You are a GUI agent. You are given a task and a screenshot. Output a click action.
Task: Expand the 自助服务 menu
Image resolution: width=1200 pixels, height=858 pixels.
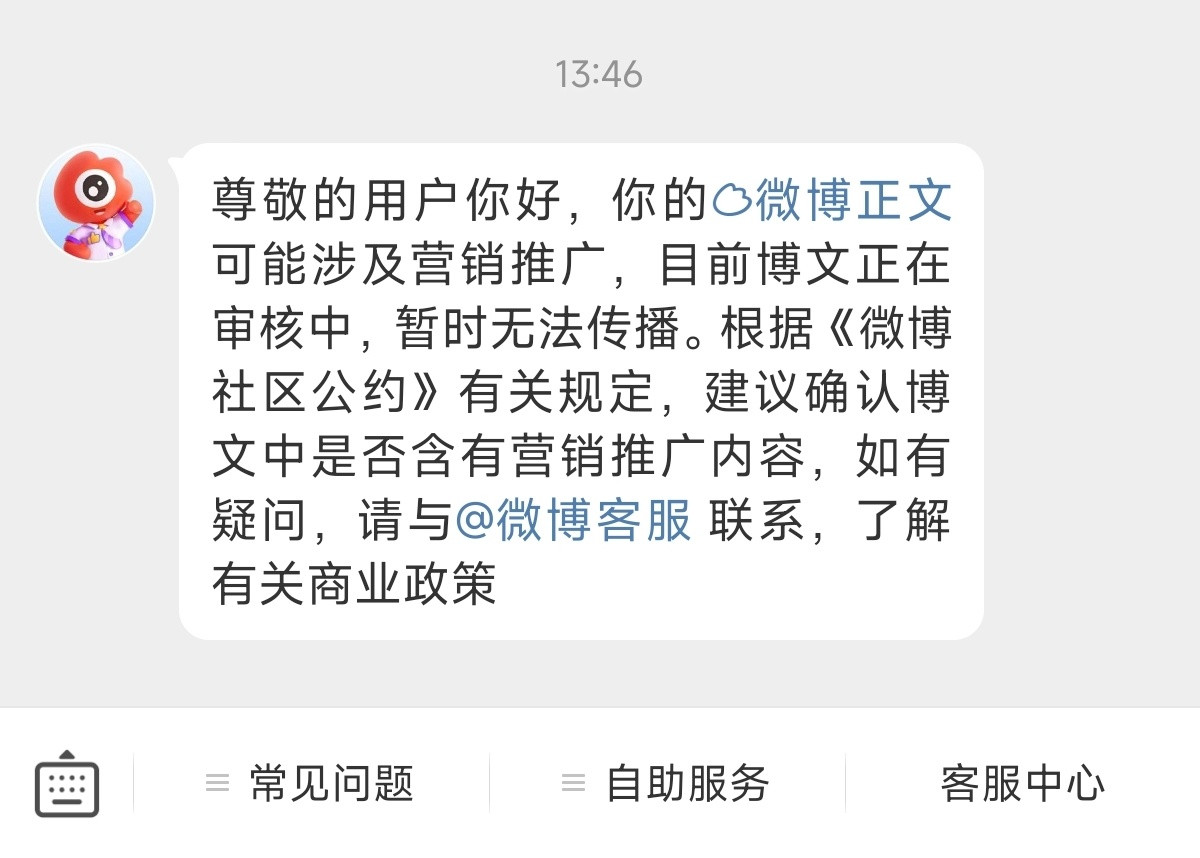(667, 783)
